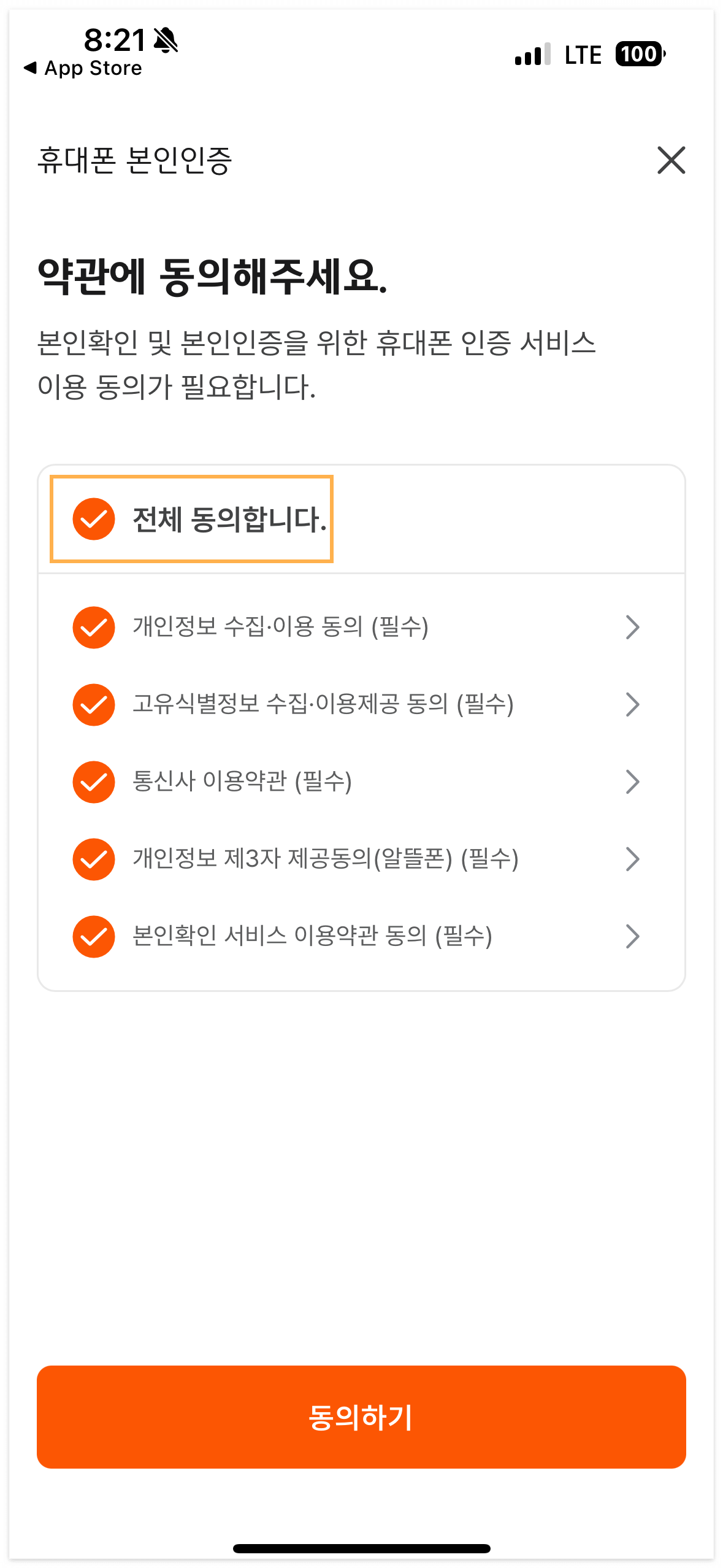Expand 고유식별정보 수집·이용제공 동의 details
The width and height of the screenshot is (723, 1568).
point(632,704)
